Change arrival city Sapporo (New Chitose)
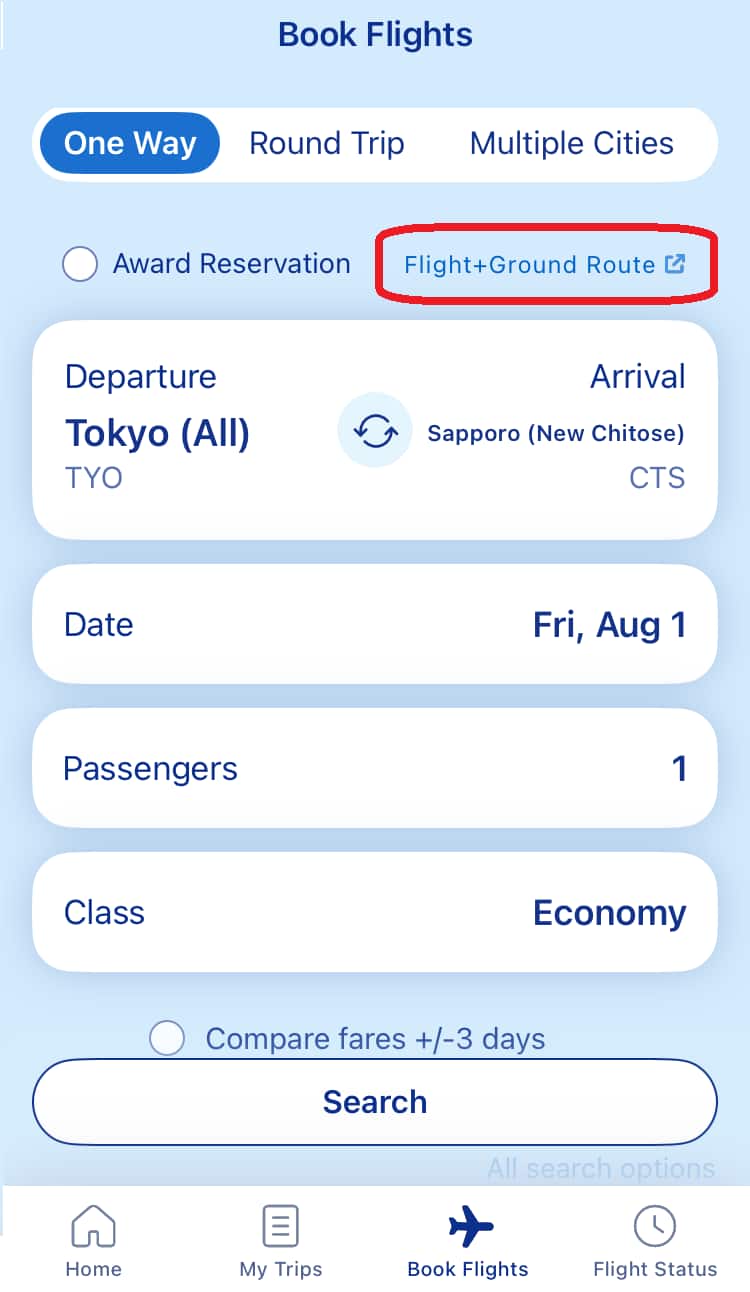Screen dimensions: 750x1292 [556, 434]
